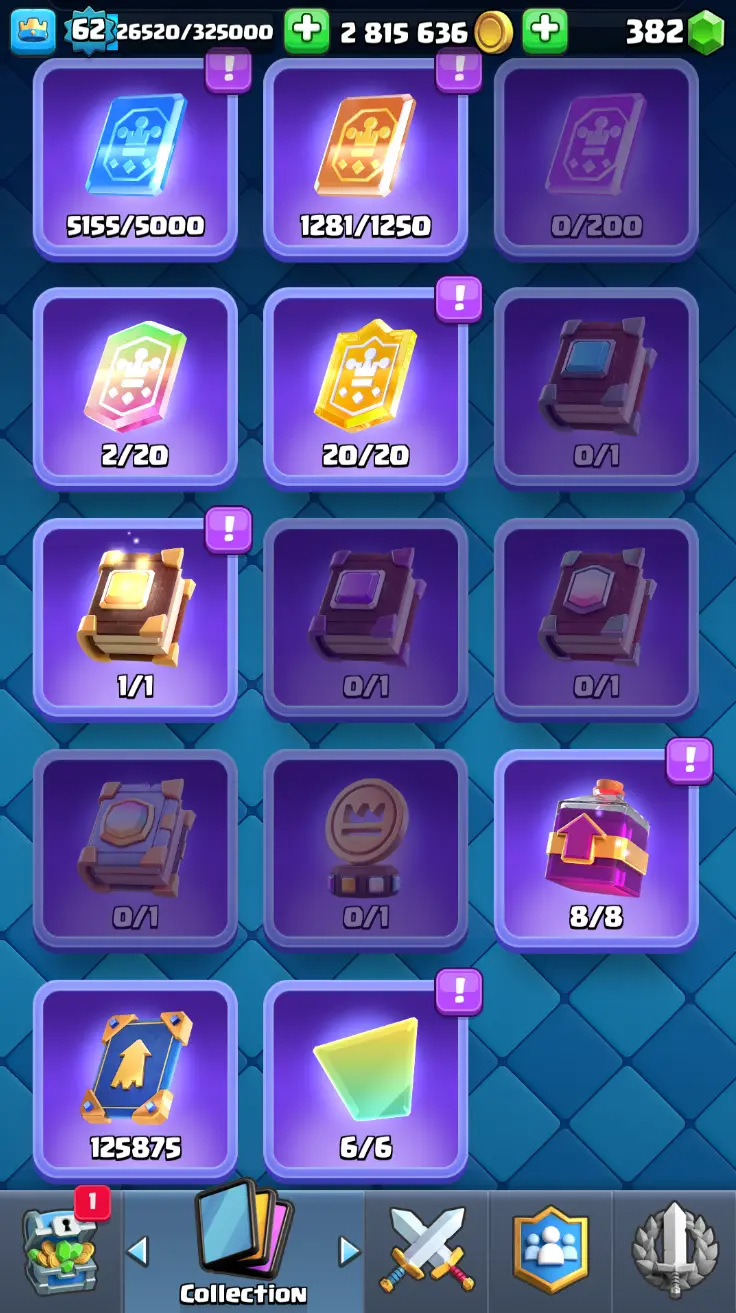
Task: Add experience using the first green plus
Action: 306,31
